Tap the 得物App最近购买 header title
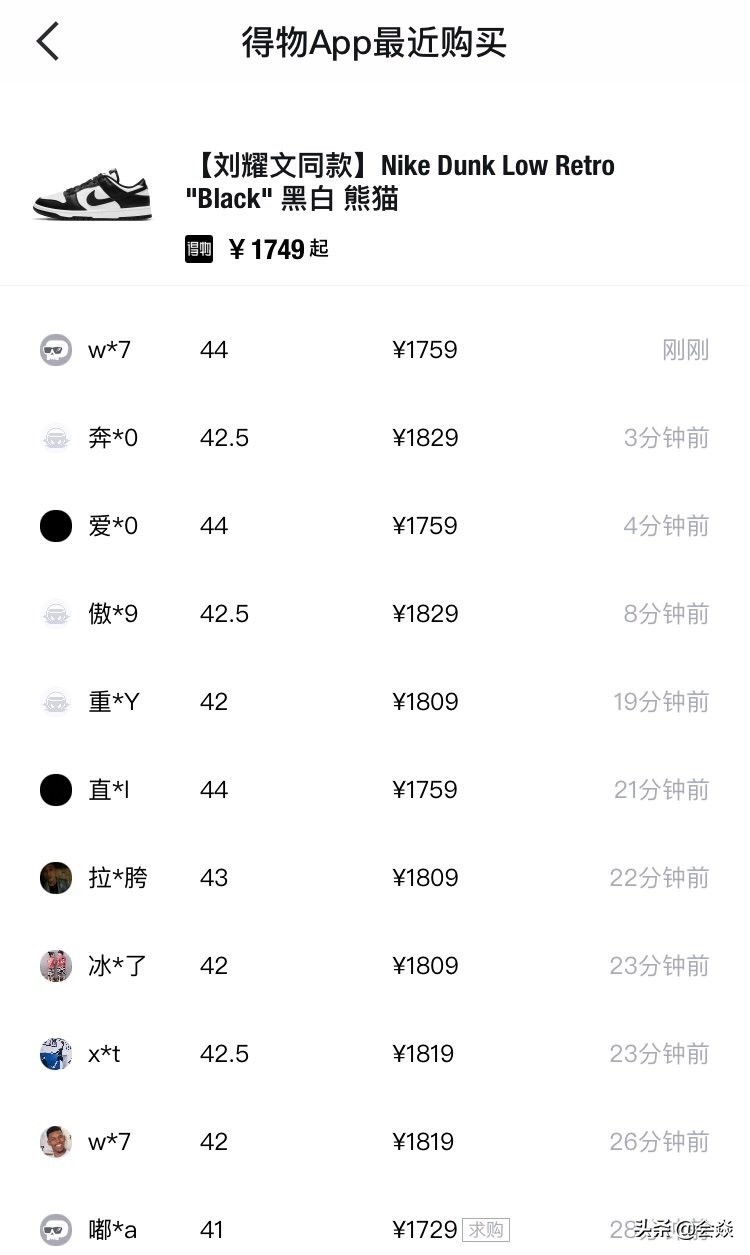 pos(375,42)
